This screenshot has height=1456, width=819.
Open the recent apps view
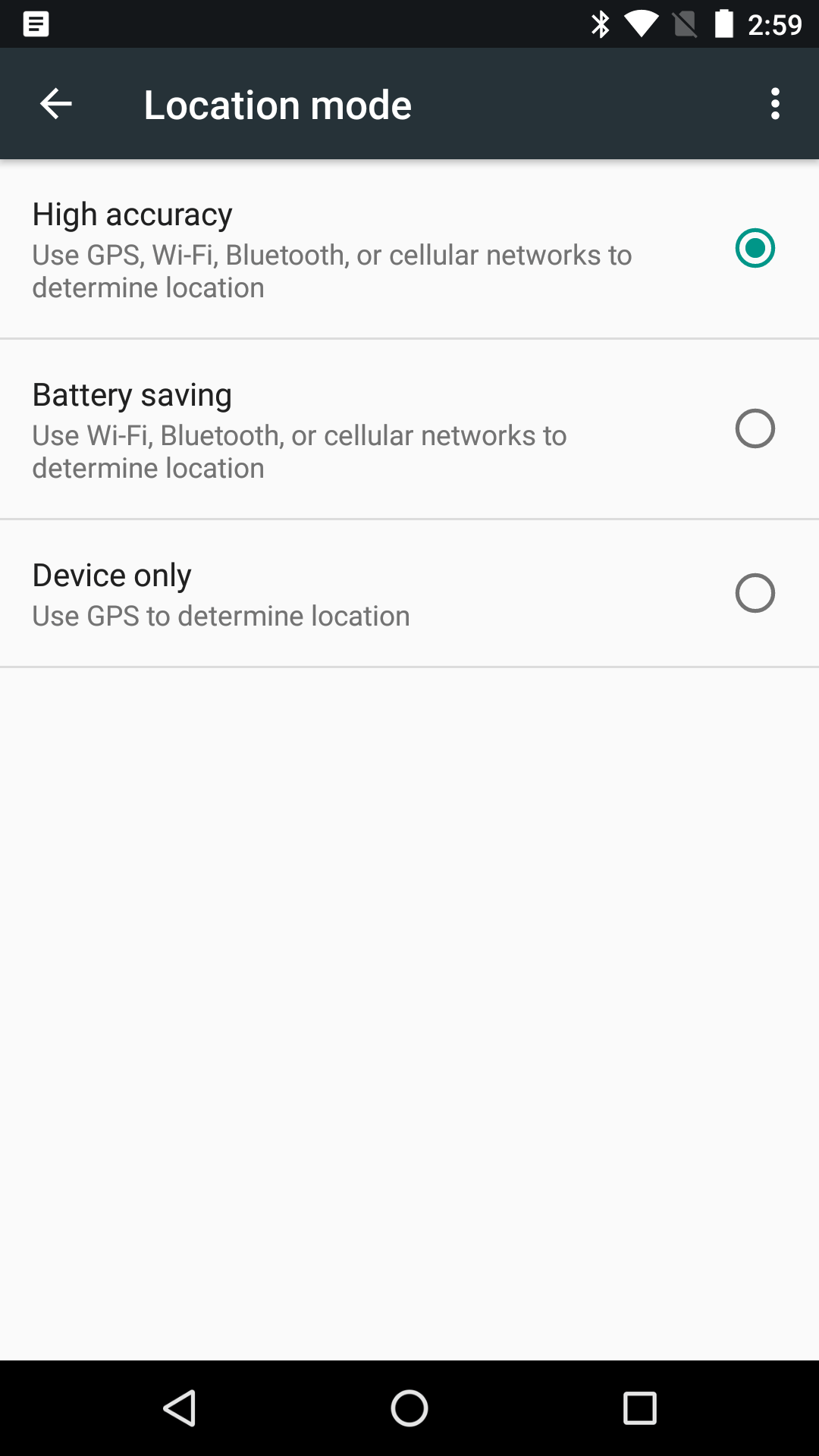click(639, 1408)
